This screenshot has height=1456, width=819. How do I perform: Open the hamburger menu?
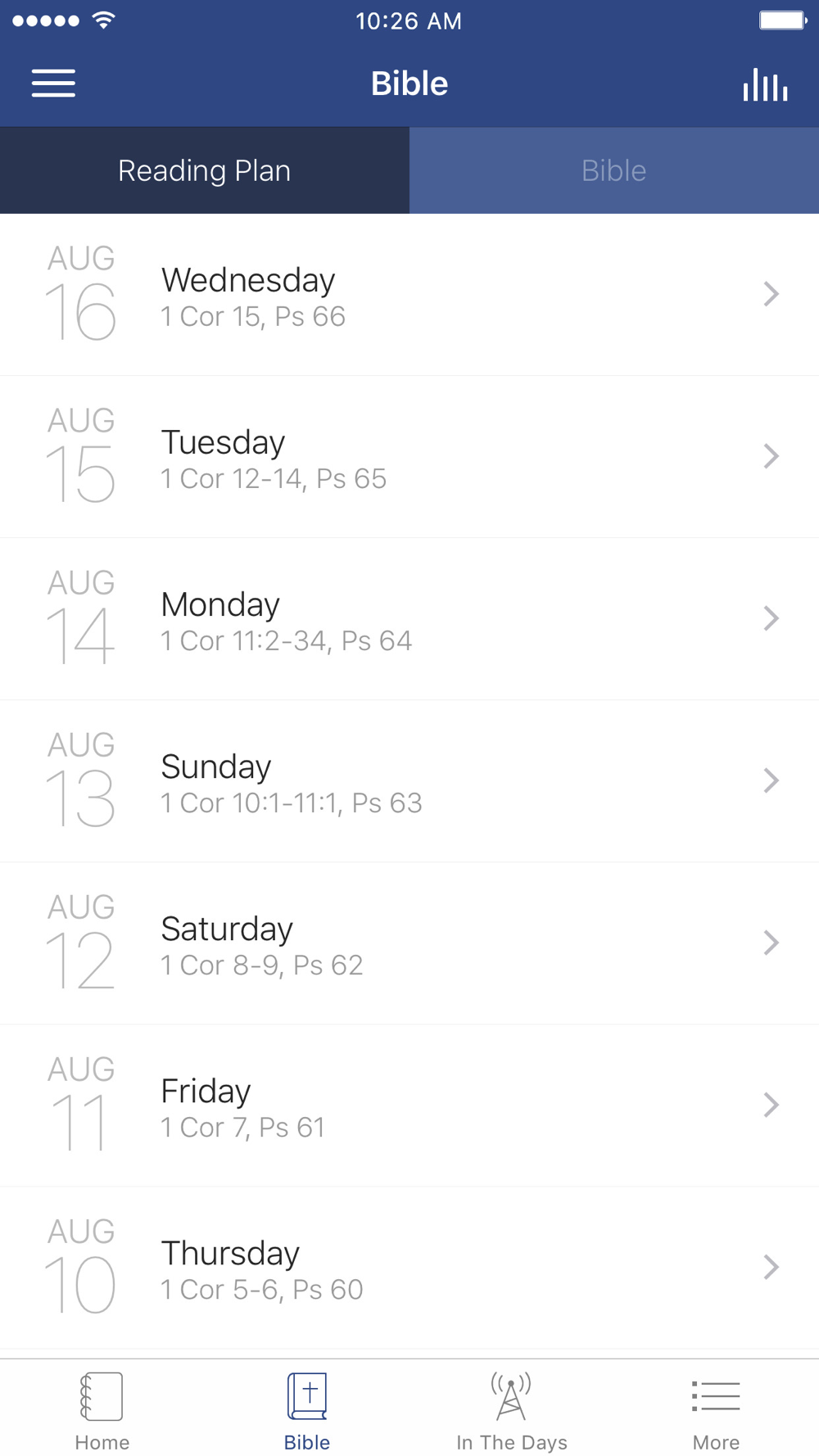pos(53,84)
